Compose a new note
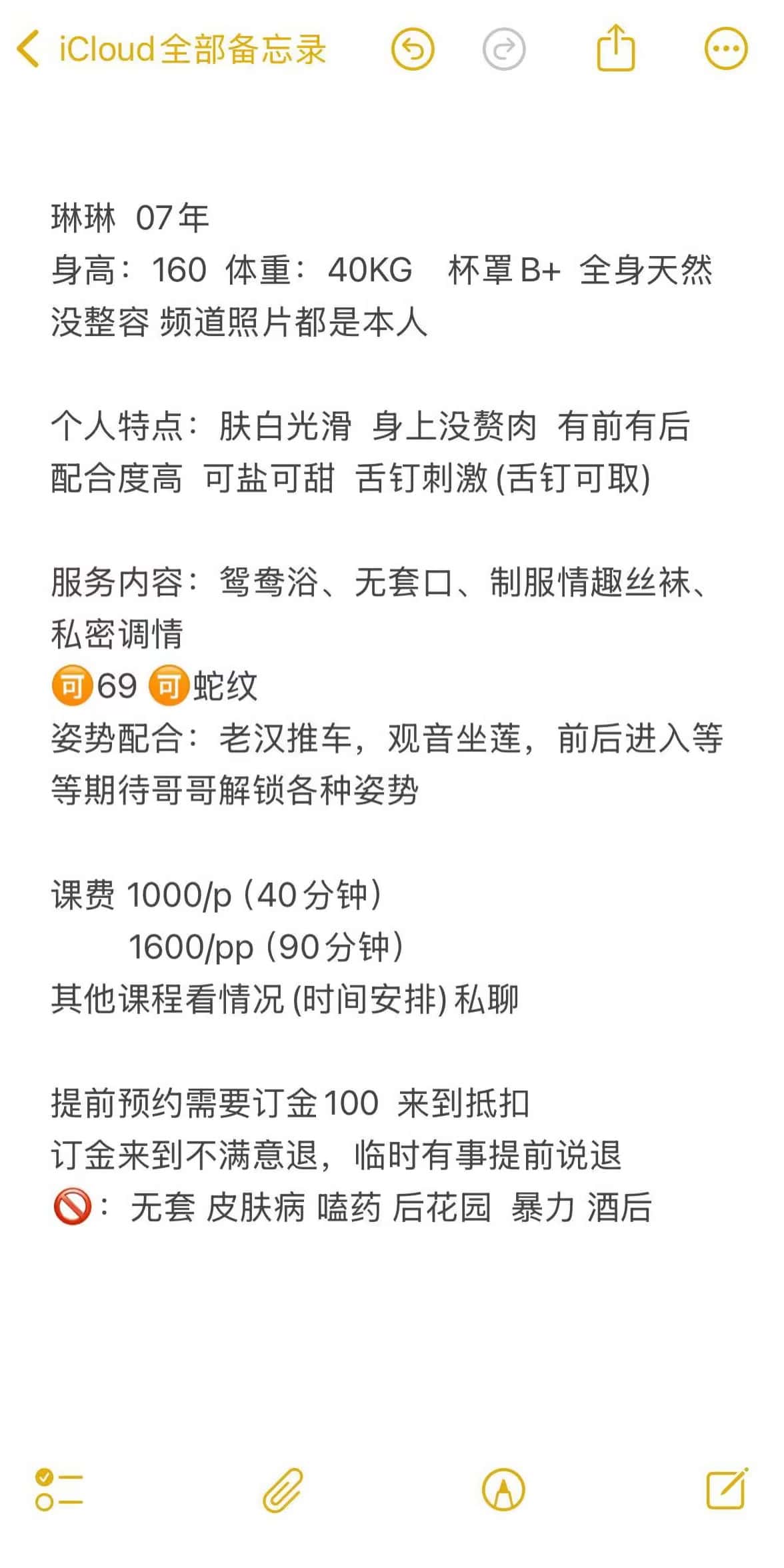The height and width of the screenshot is (1568, 784). click(x=726, y=1489)
